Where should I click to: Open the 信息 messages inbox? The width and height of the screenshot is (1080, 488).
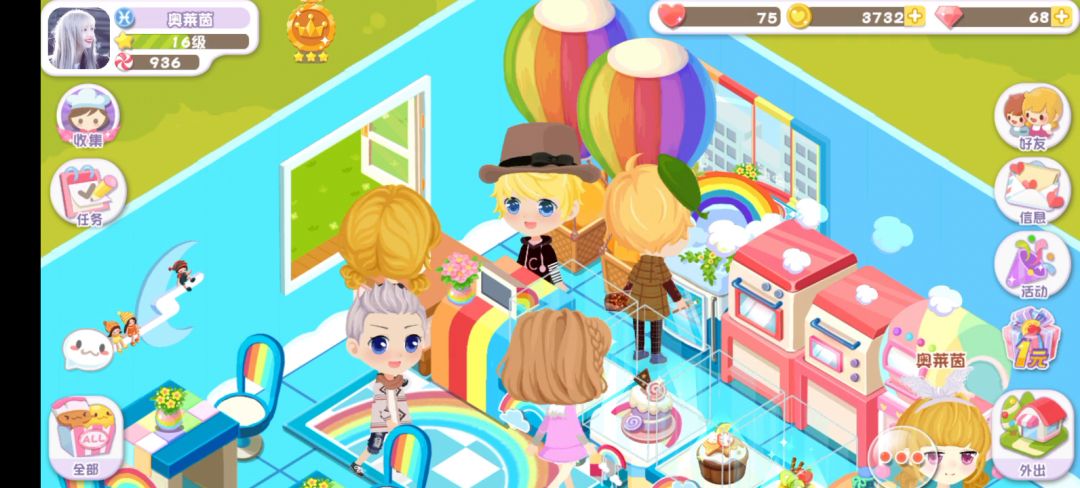pyautogui.click(x=1032, y=190)
